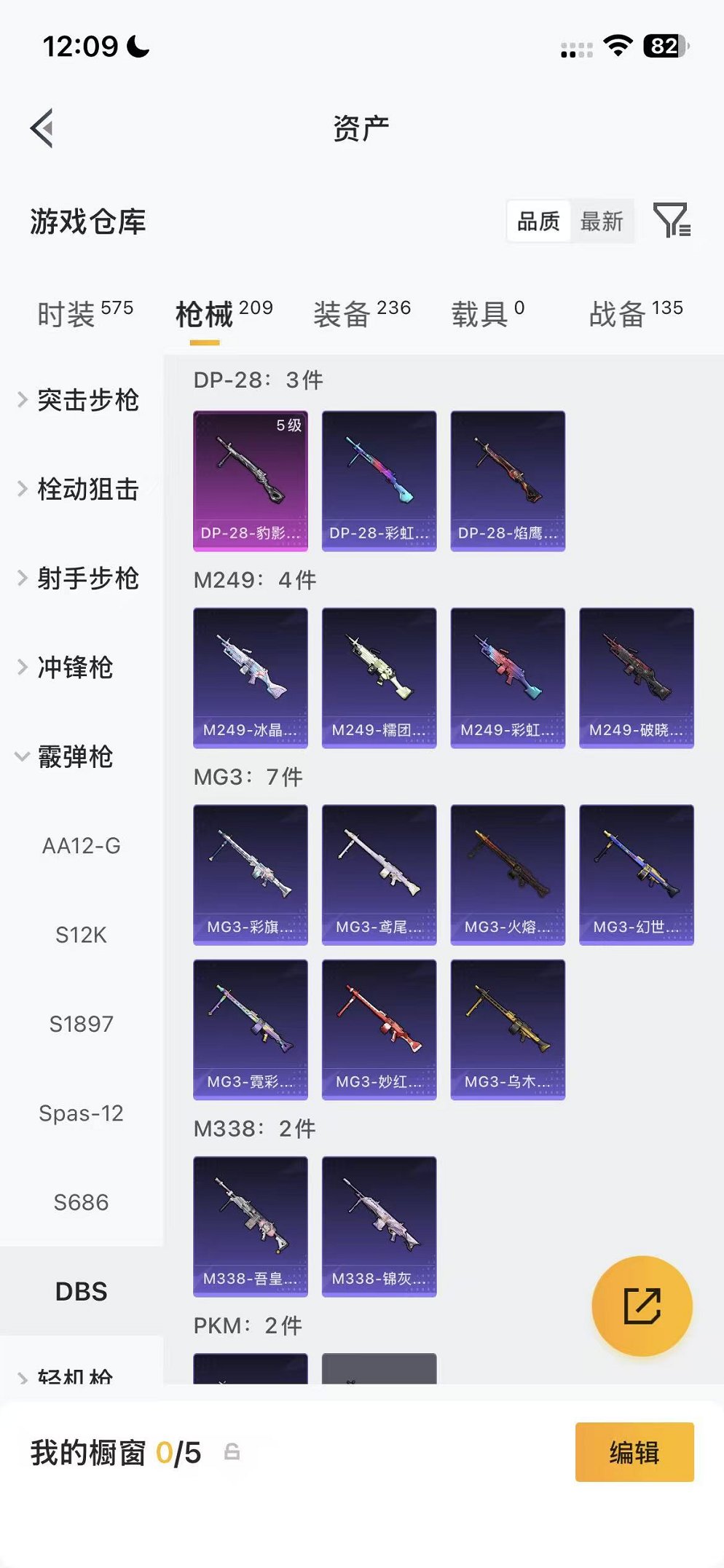Screen dimensions: 724x1568
Task: Switch to the 时装 tab
Action: 84,314
